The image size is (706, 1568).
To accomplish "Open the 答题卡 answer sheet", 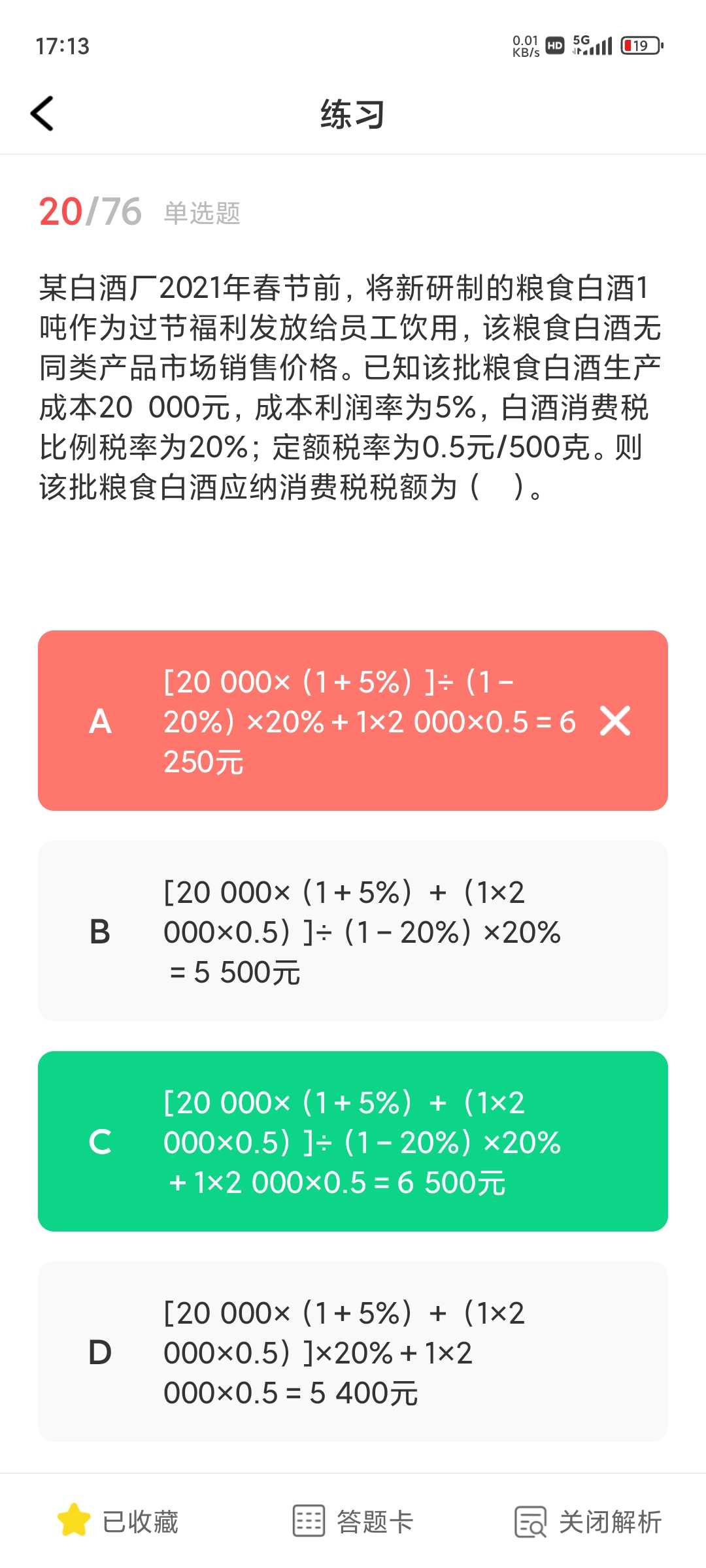I will pos(353,1522).
